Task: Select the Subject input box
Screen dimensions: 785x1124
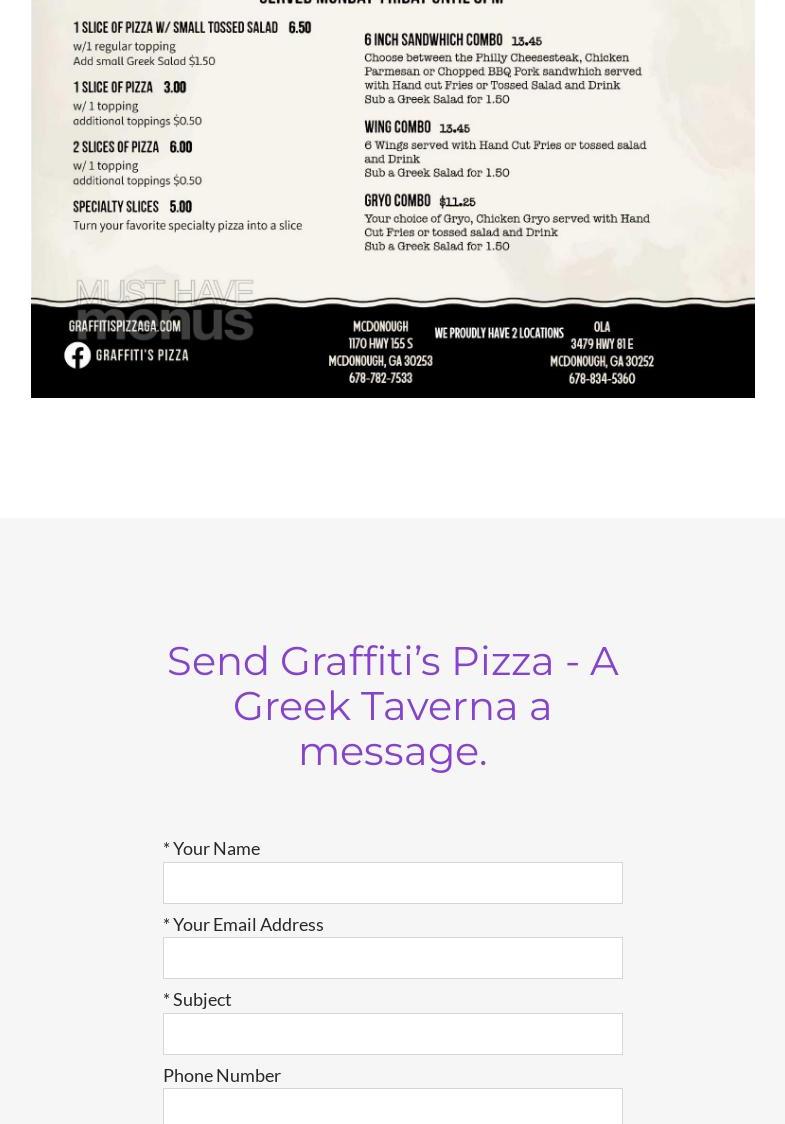Action: [x=392, y=1034]
